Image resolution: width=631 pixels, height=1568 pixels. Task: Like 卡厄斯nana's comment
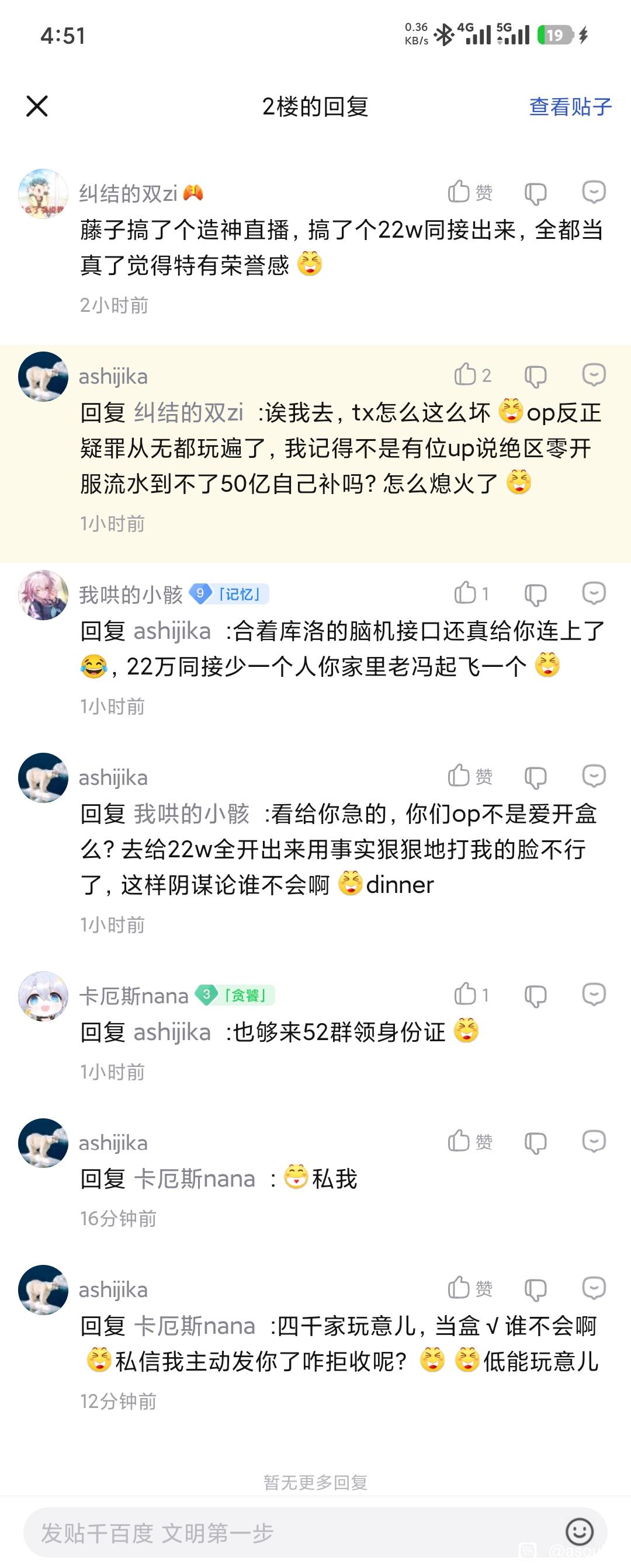pos(471,995)
